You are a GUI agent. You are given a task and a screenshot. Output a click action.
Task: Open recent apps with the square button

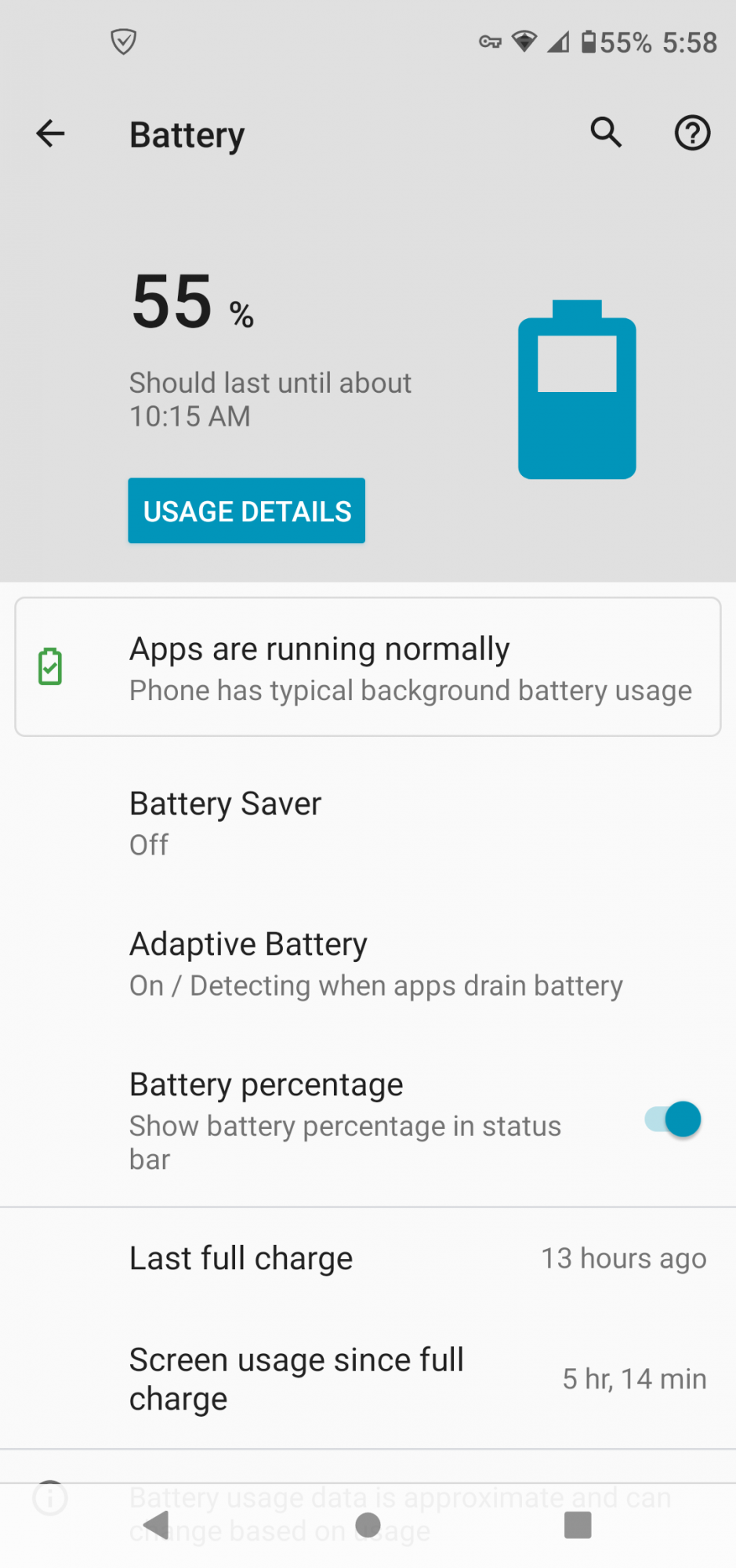578,1525
